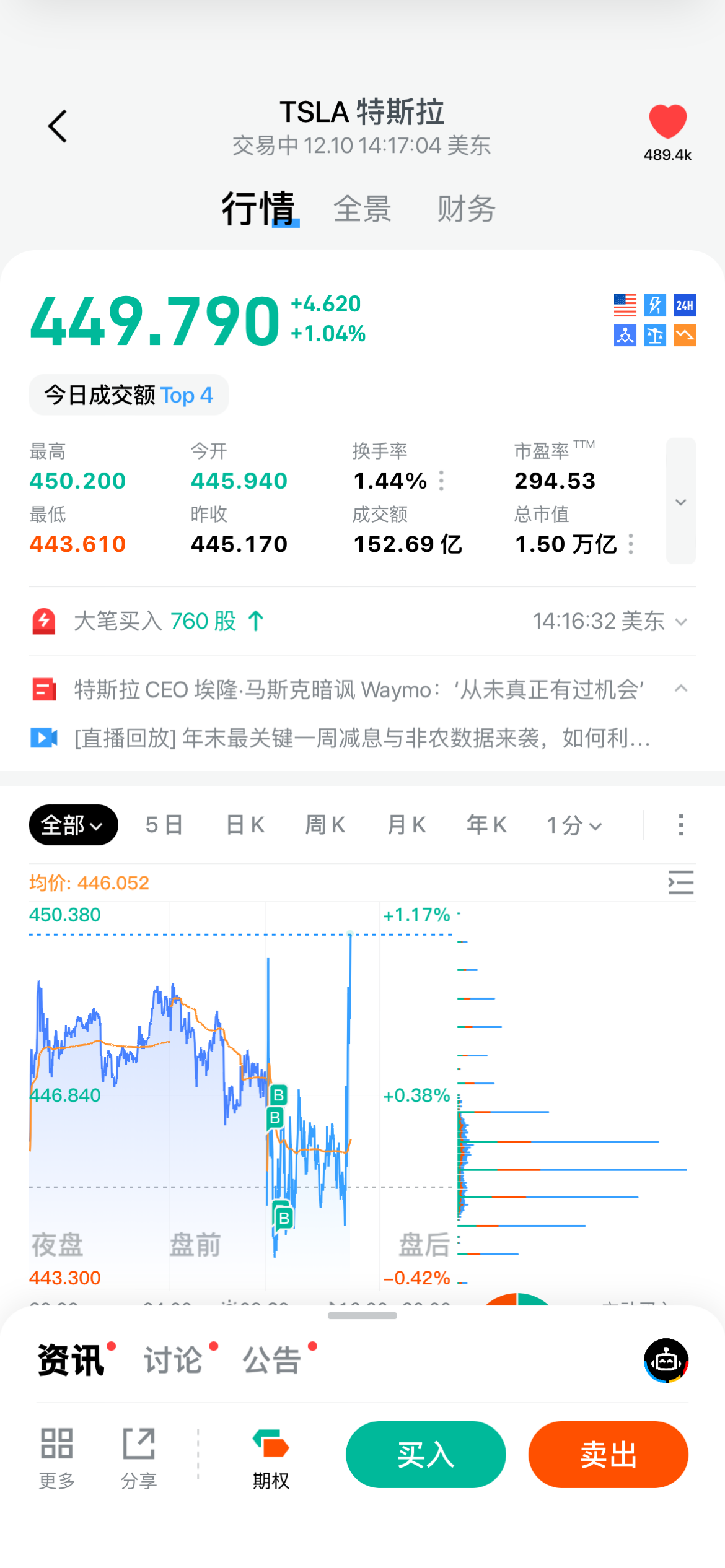The height and width of the screenshot is (1568, 725).
Task: Open the chart overflow menu
Action: (x=680, y=825)
